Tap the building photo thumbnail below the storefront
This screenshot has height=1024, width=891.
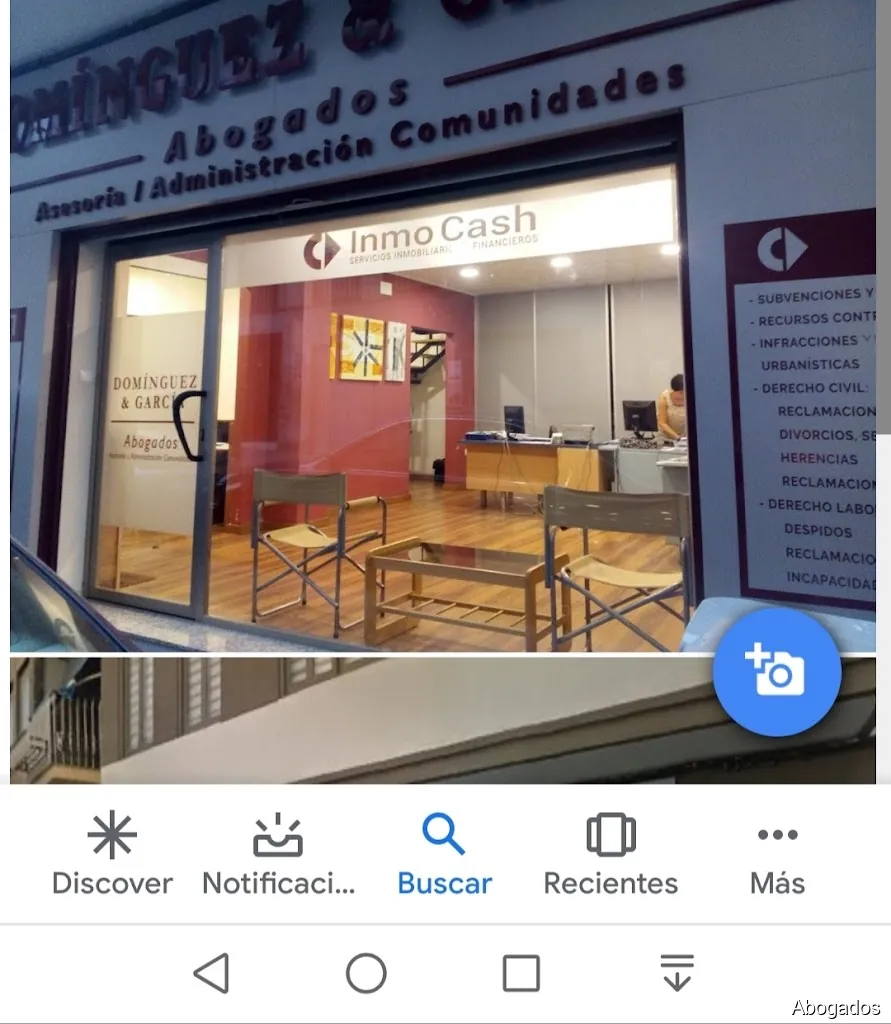tap(350, 718)
